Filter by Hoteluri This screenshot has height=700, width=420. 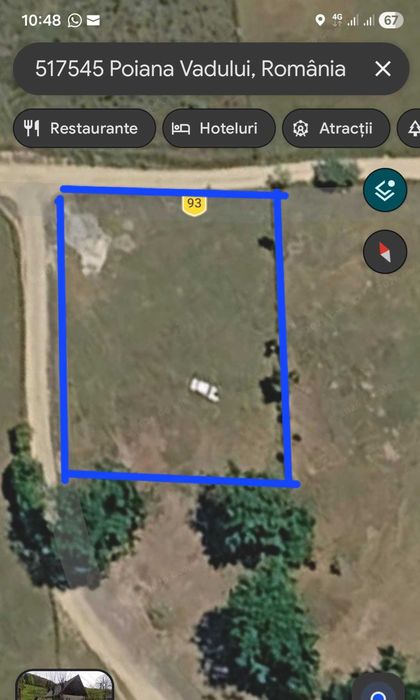click(x=219, y=129)
